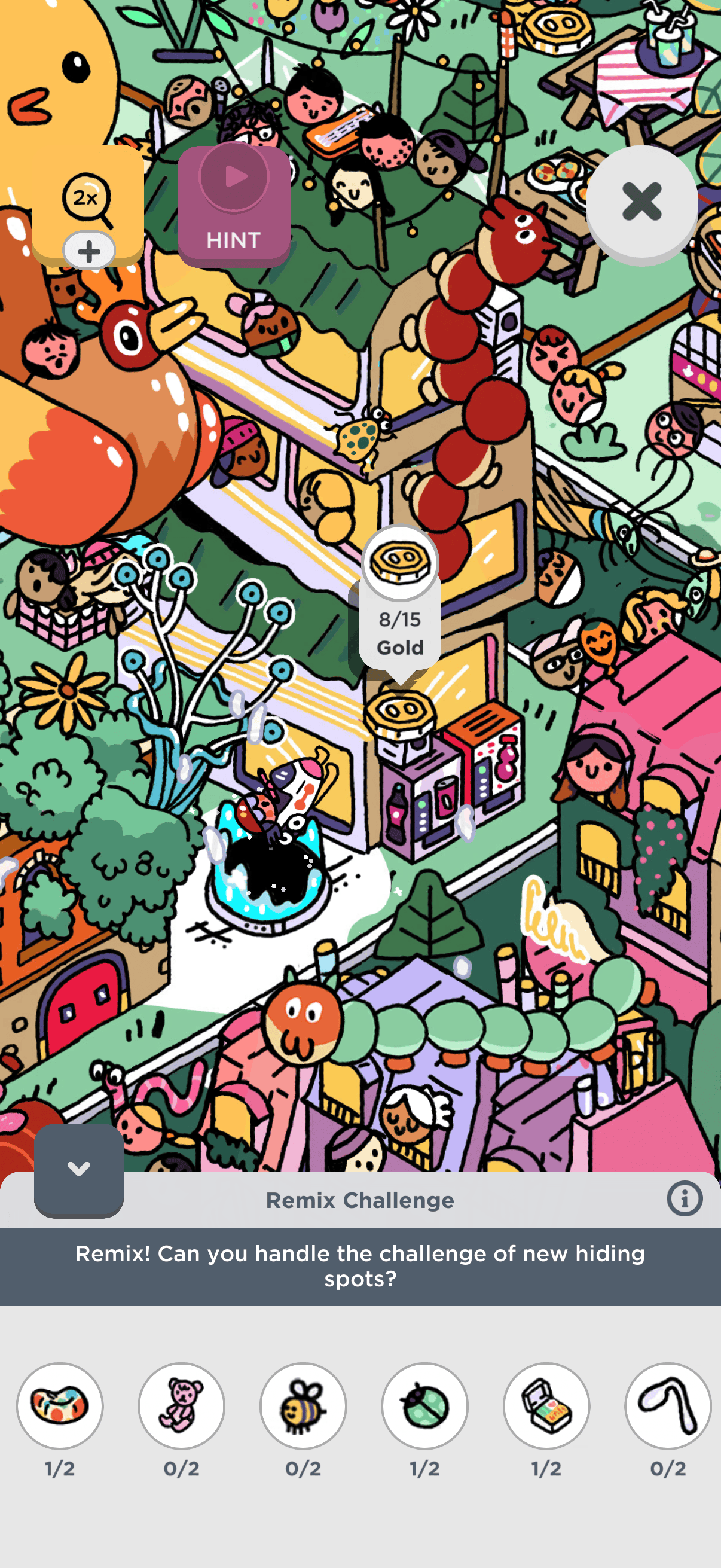Select the bee target item
The image size is (721, 1568).
[x=303, y=1405]
